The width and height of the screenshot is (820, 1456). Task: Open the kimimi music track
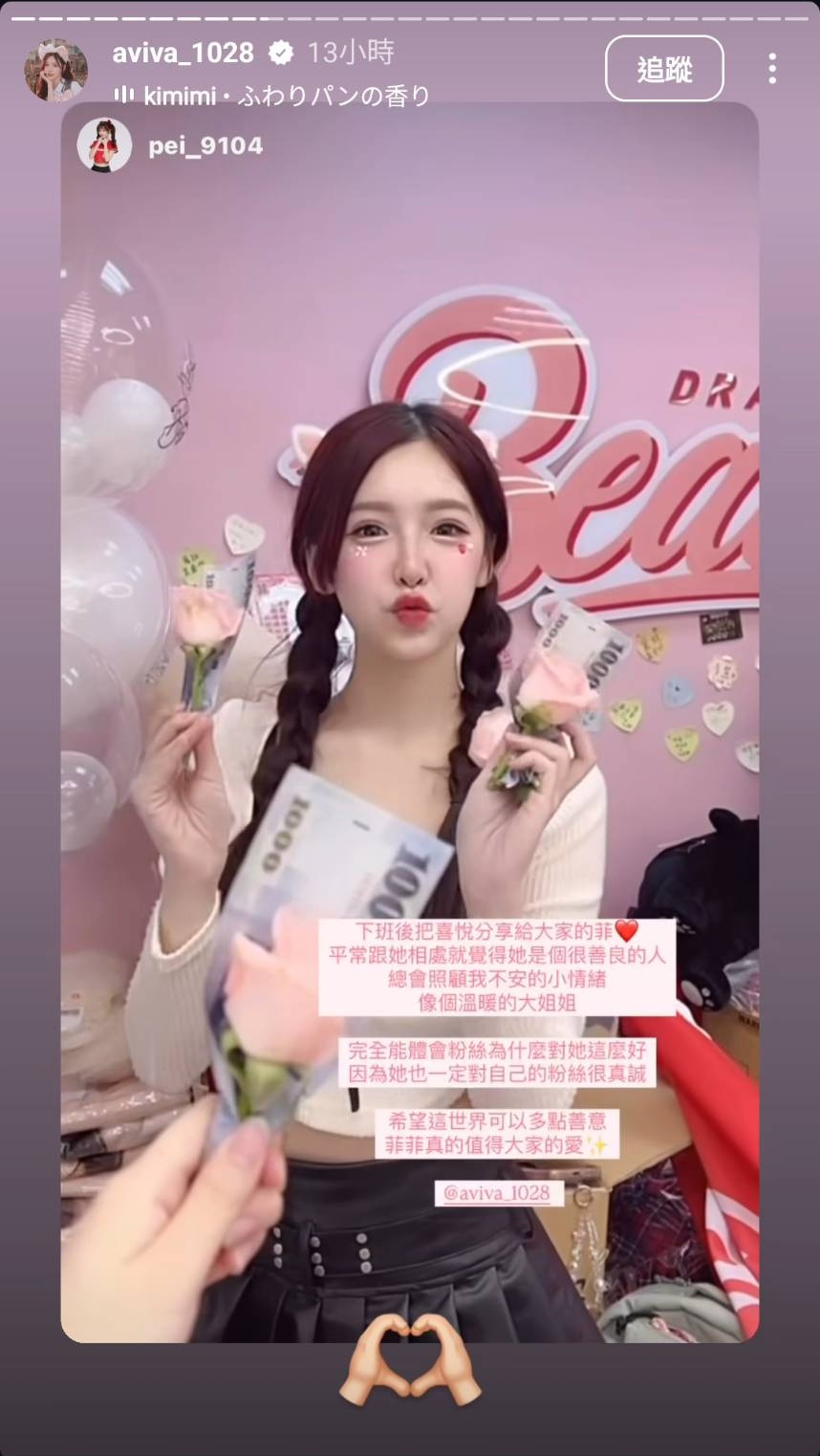click(x=272, y=96)
